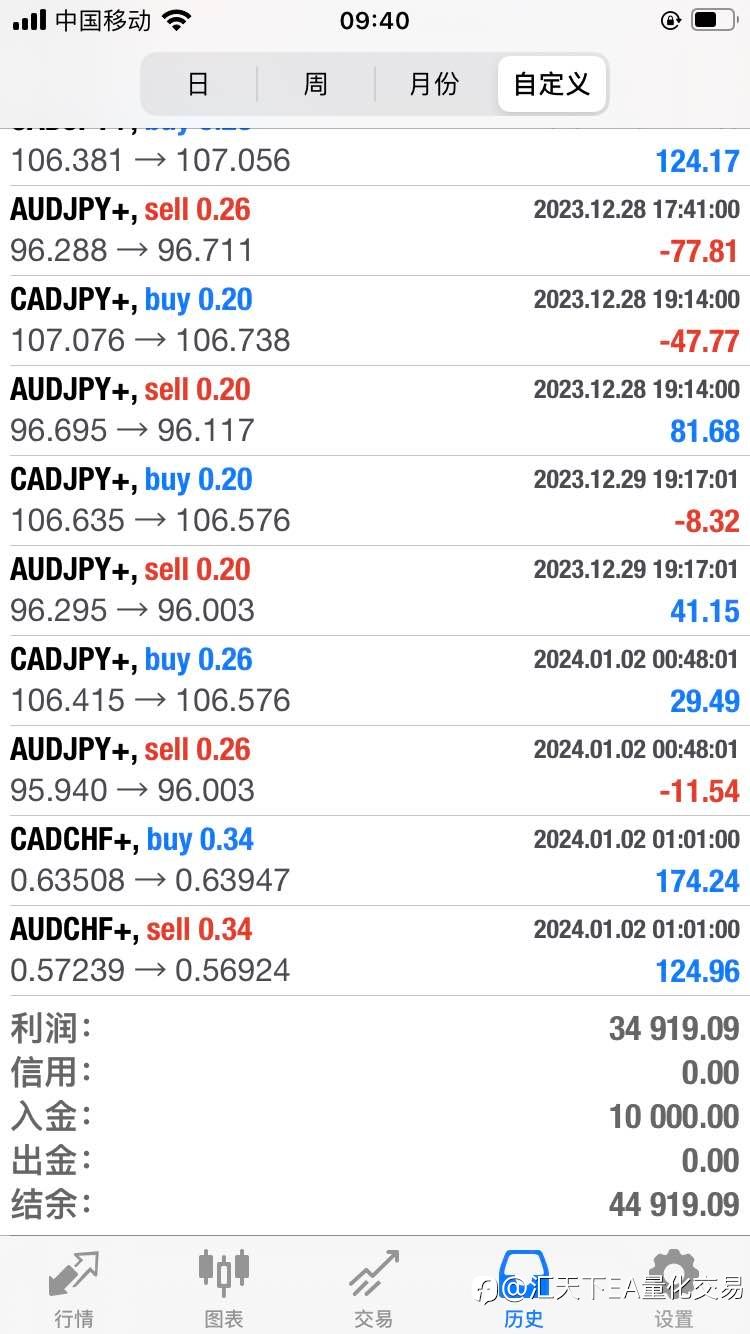Choose the 月份 period filter

[434, 84]
